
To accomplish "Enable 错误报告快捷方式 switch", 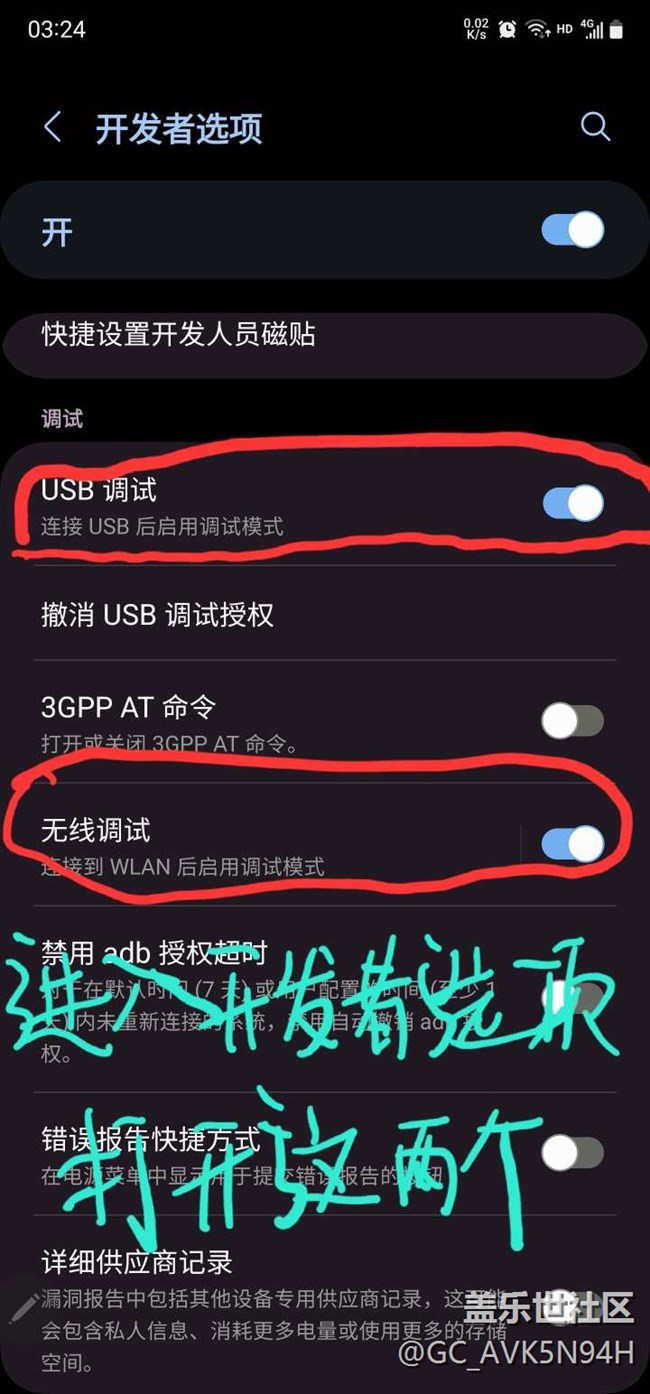I will coord(573,1153).
